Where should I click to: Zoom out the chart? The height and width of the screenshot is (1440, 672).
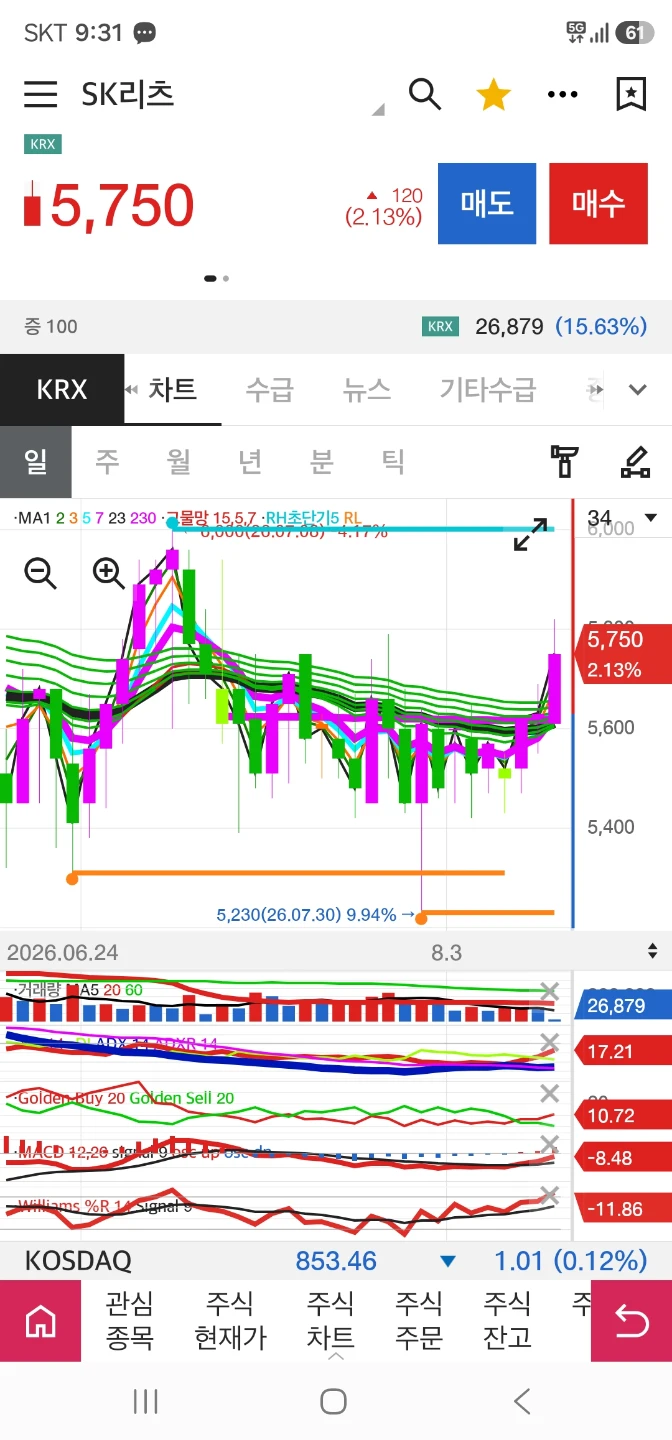click(x=40, y=573)
